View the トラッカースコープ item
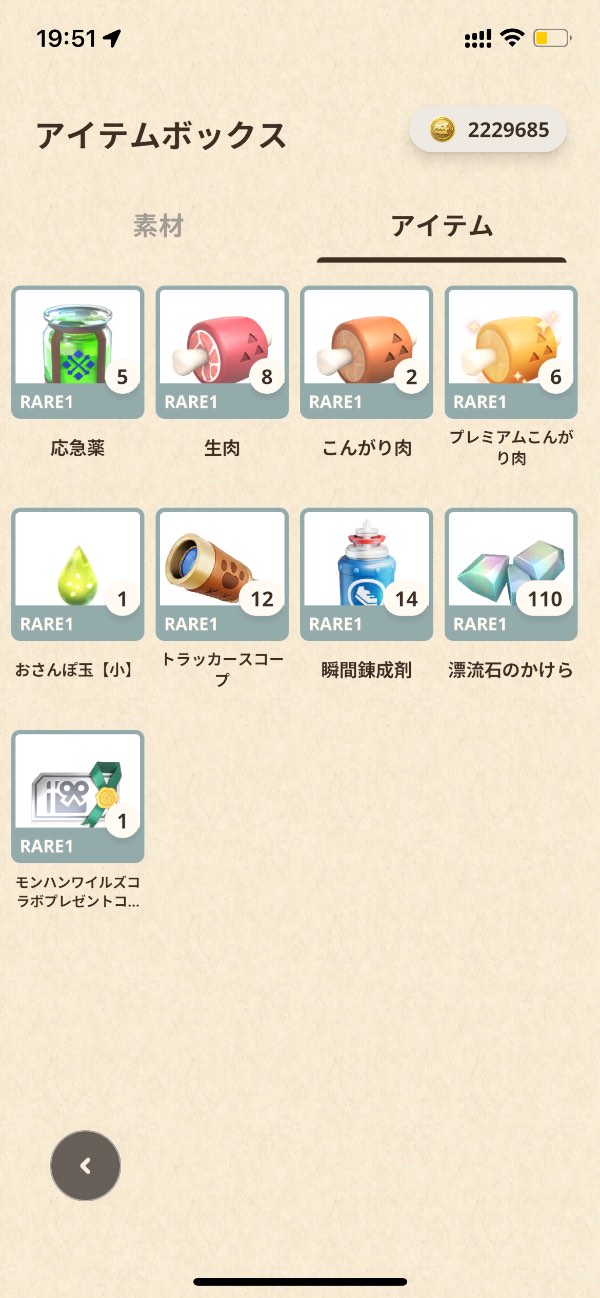This screenshot has width=600, height=1298. pyautogui.click(x=222, y=574)
